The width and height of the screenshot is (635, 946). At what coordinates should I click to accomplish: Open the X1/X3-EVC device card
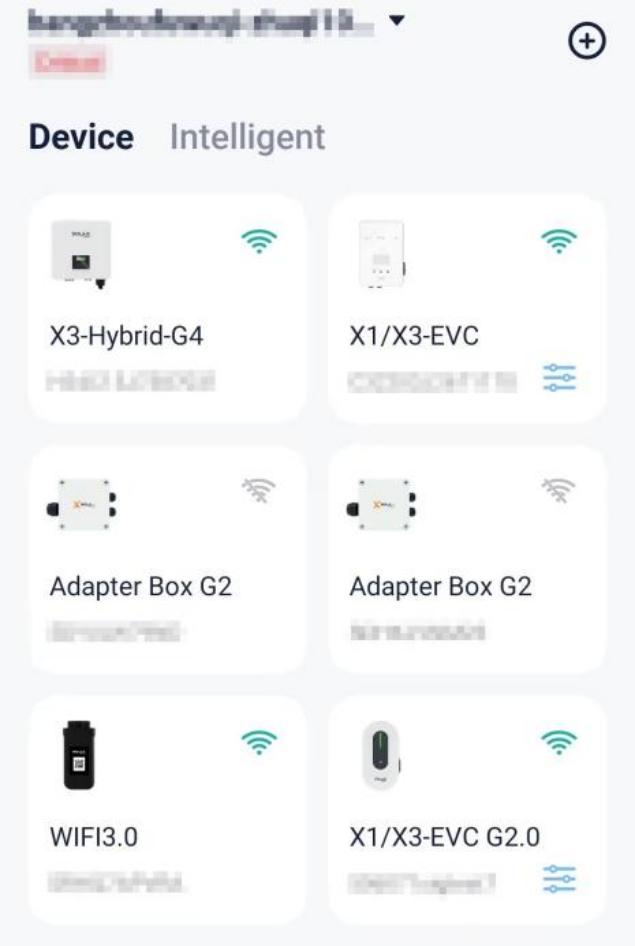click(x=466, y=308)
